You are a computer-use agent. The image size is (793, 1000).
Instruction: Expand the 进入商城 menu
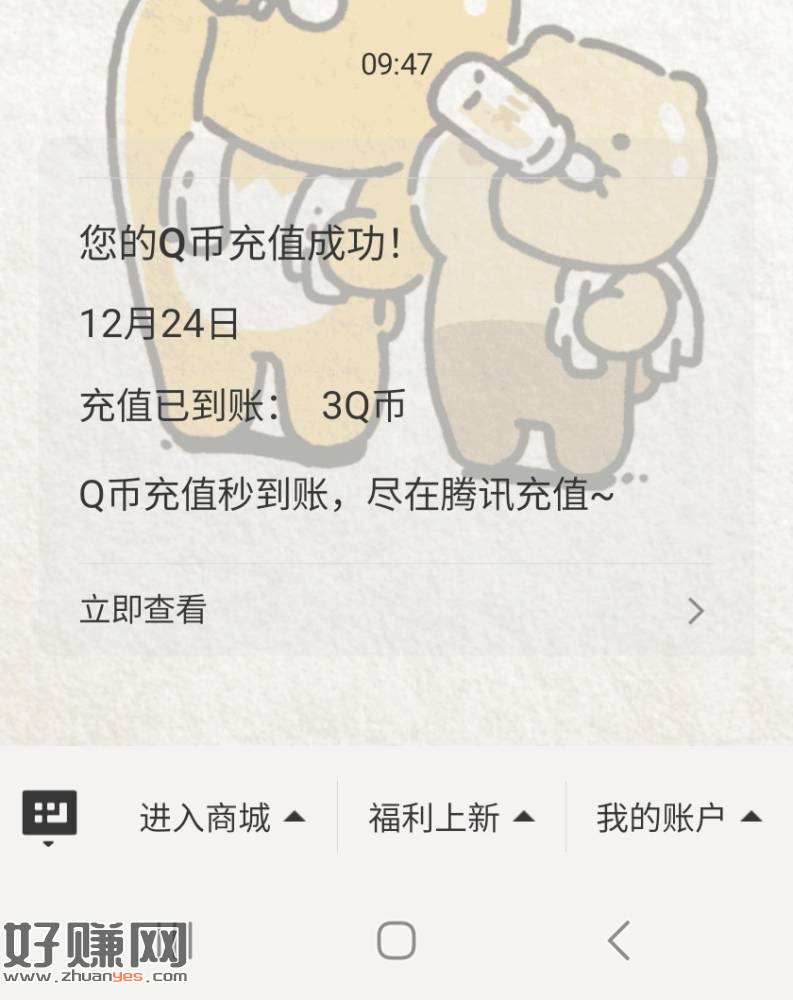[x=221, y=818]
